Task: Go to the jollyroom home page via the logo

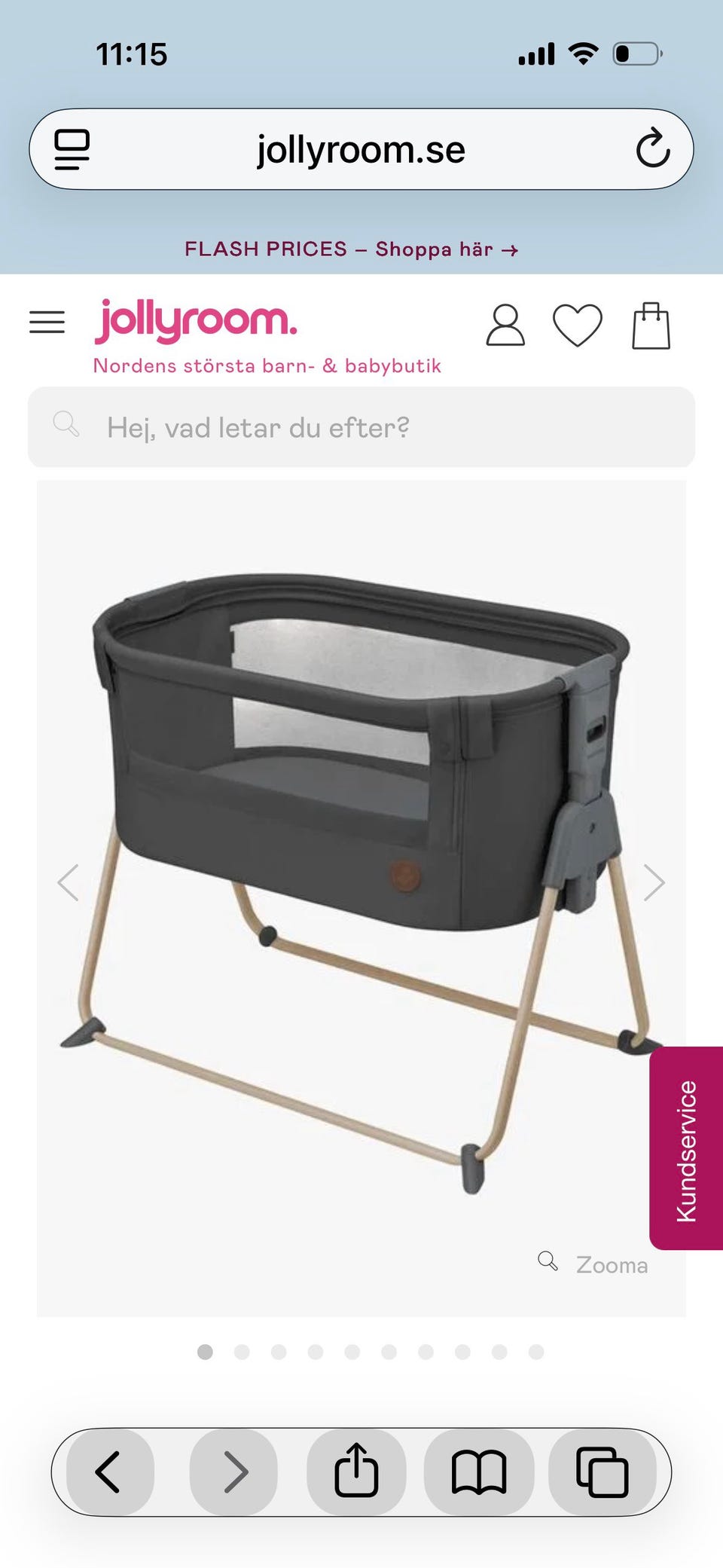Action: point(196,321)
